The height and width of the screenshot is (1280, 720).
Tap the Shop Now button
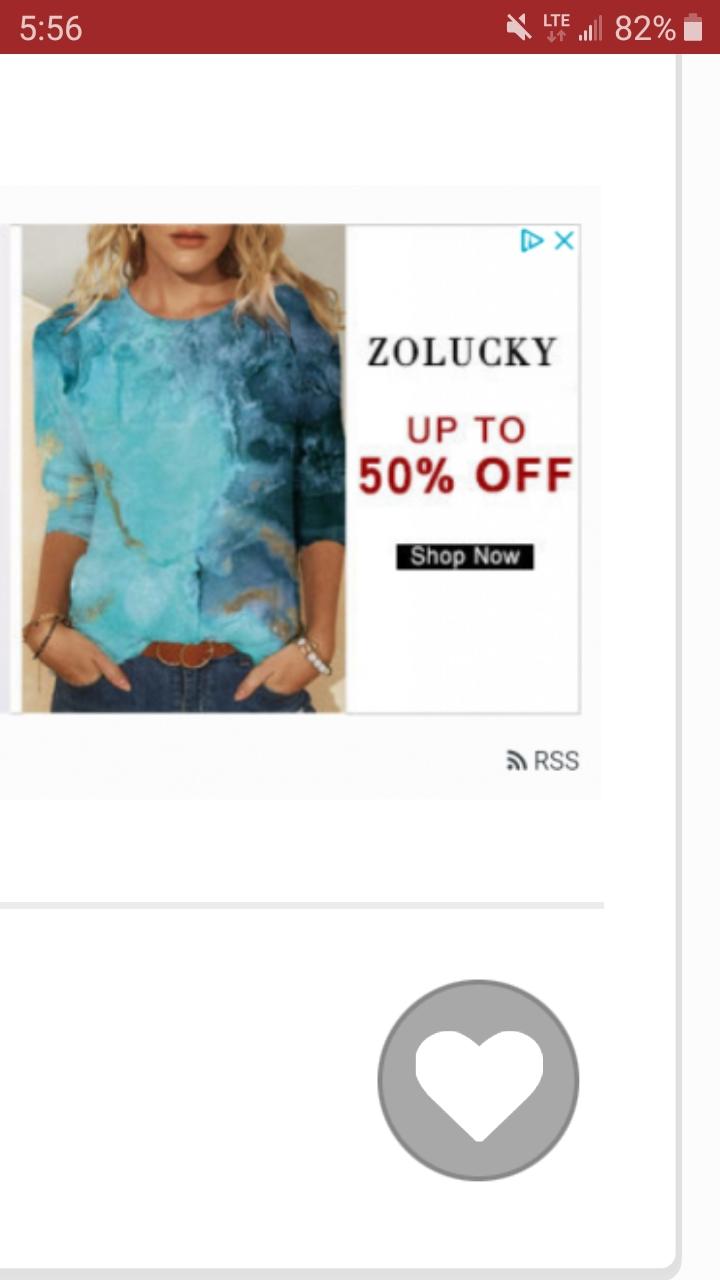[465, 557]
